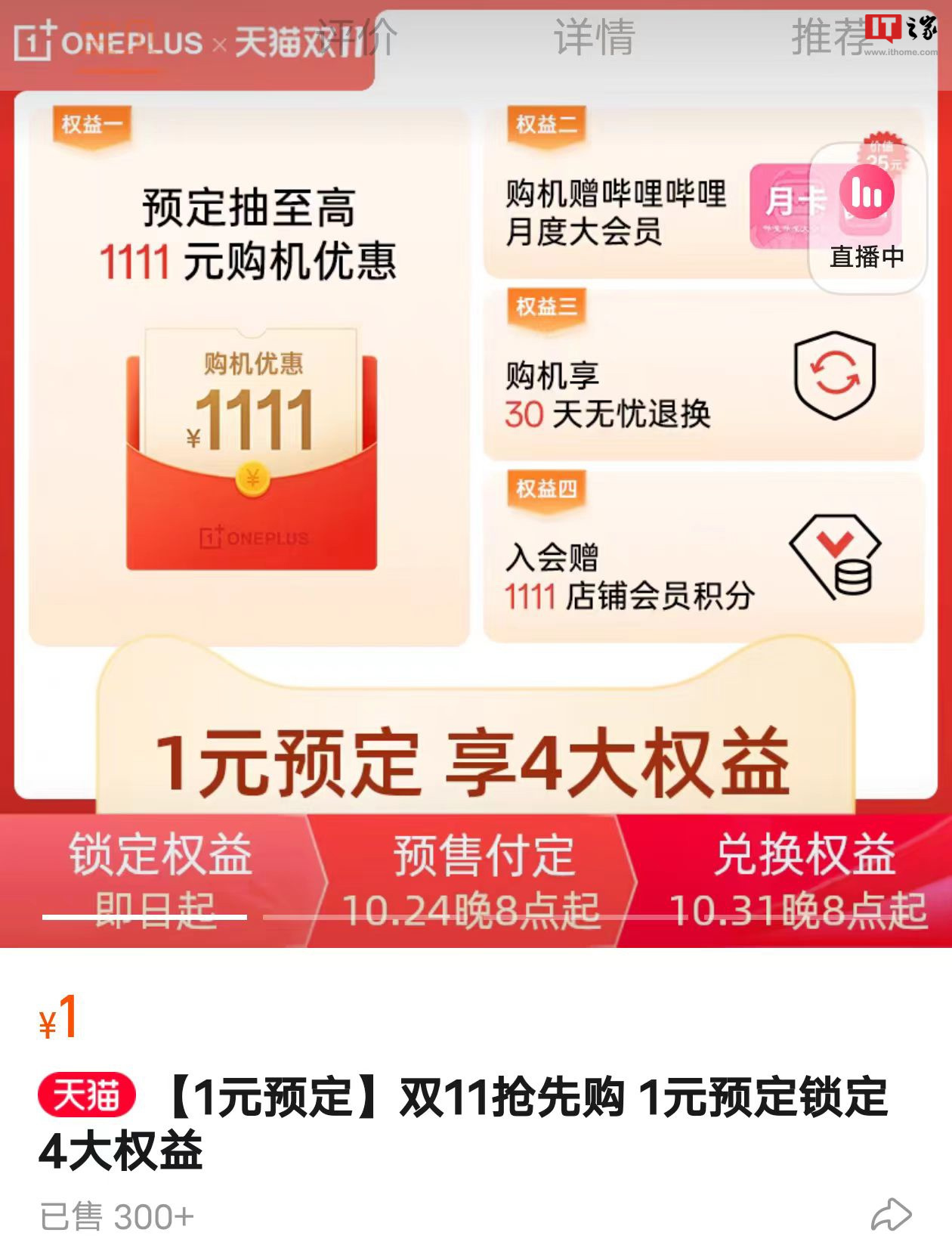The image size is (952, 1242).
Task: Switch to the 评价 tab
Action: [357, 38]
